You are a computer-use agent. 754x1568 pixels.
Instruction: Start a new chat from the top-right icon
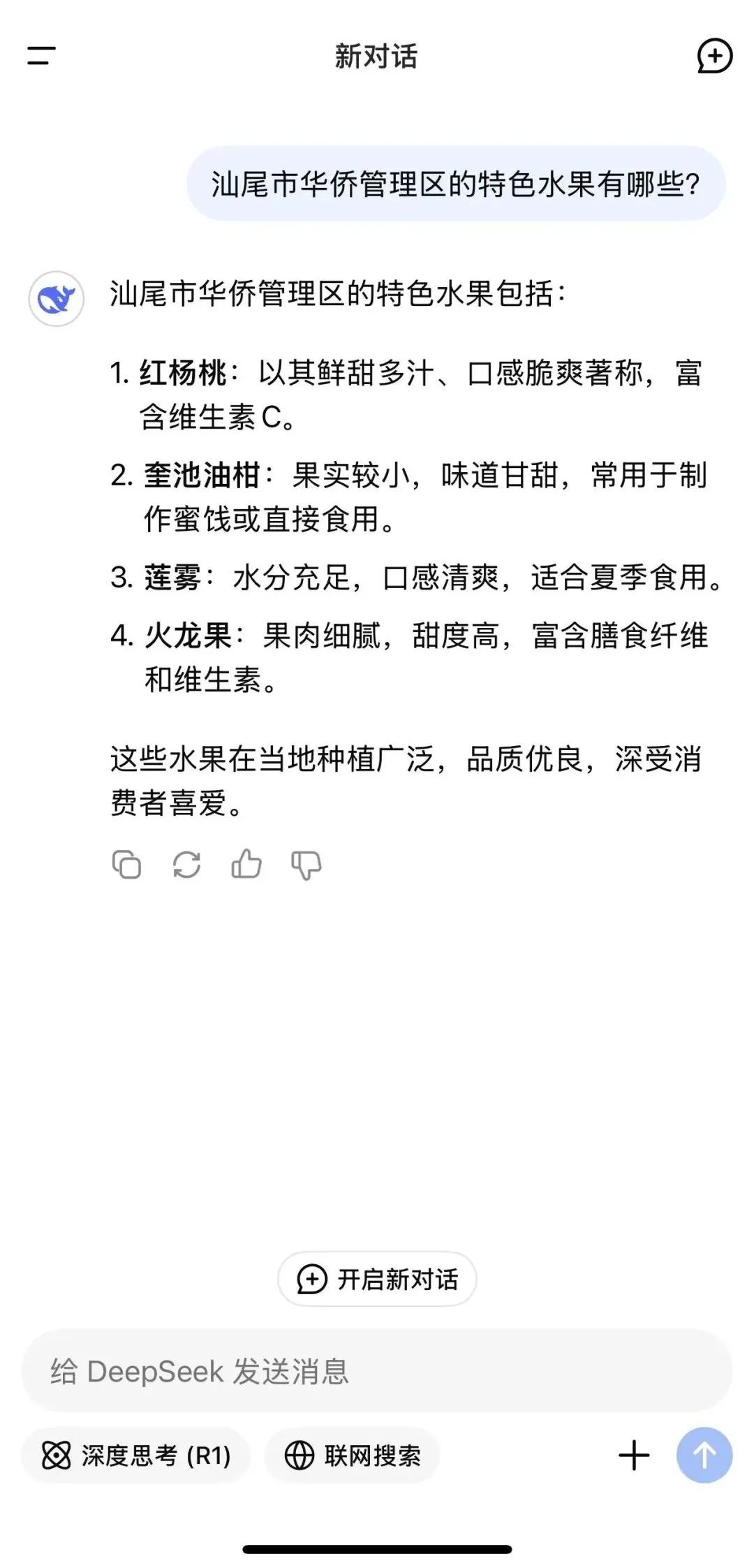tap(714, 56)
